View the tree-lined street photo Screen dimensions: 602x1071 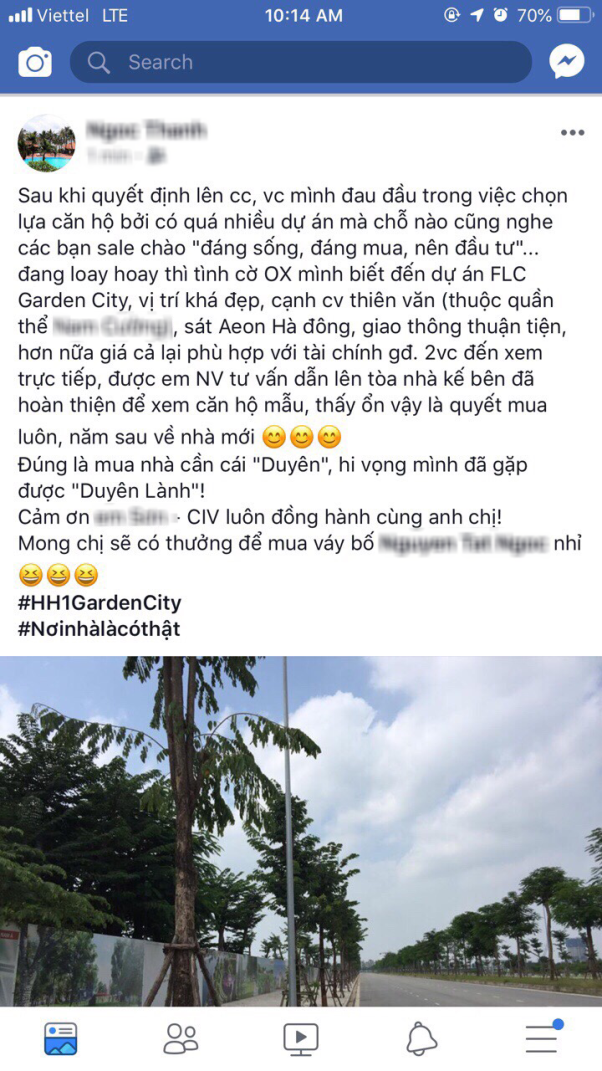(301, 830)
